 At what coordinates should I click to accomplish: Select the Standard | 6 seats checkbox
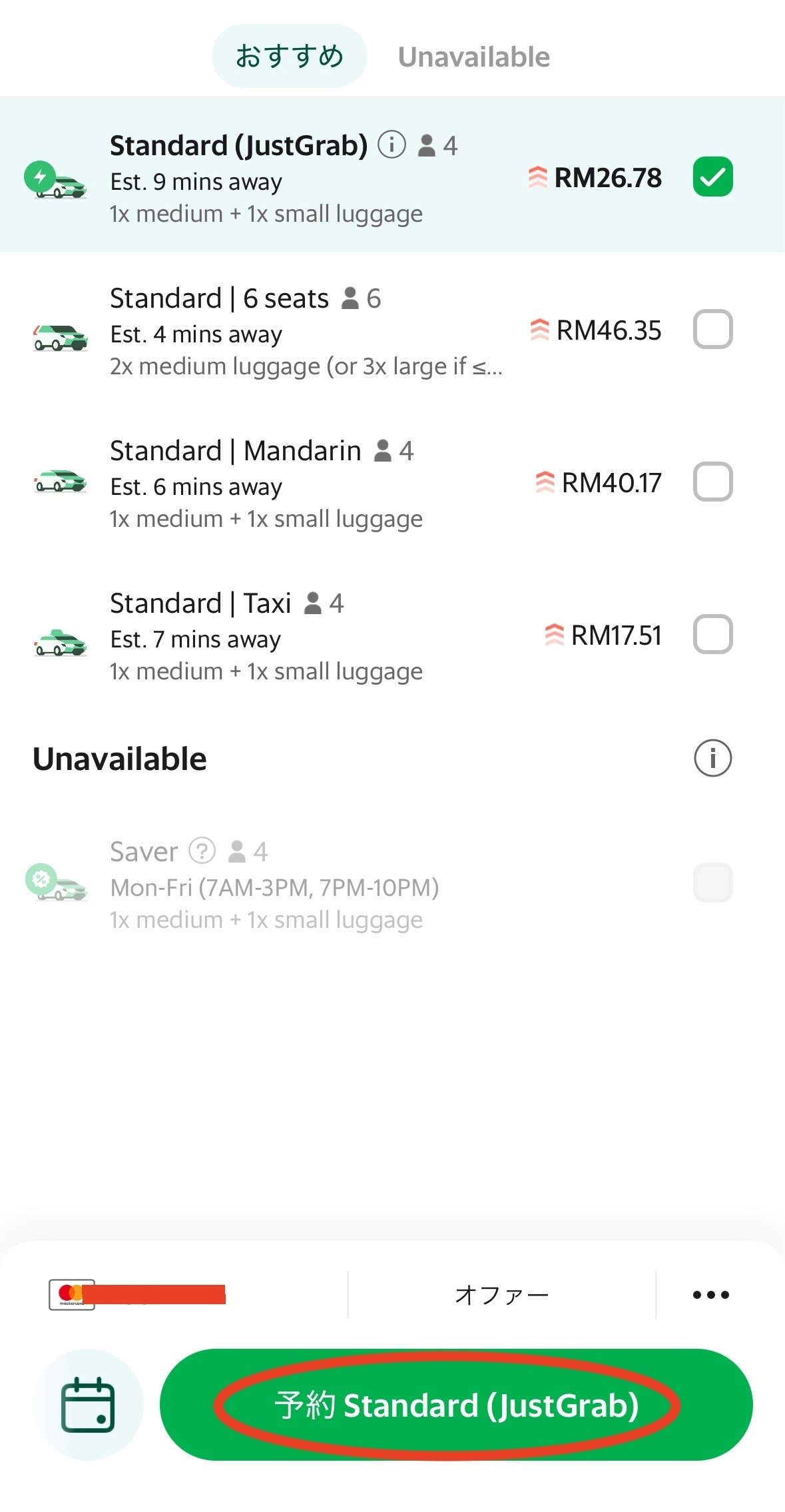712,329
